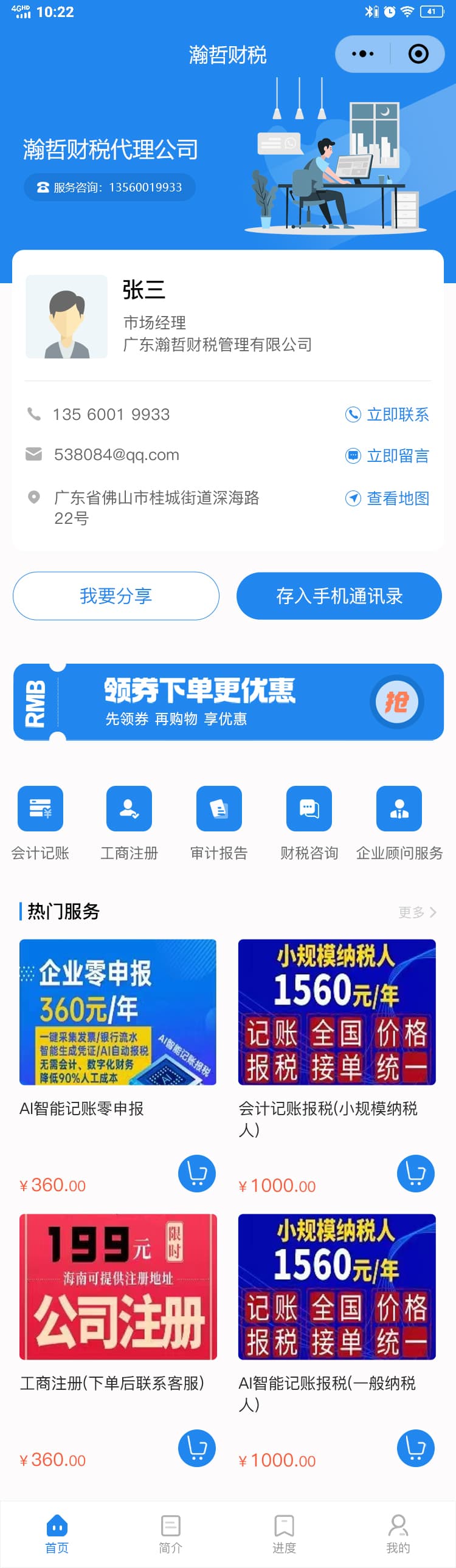This screenshot has width=456, height=1568.
Task: Save the contact with 存入手机通讯录
Action: pos(339,596)
